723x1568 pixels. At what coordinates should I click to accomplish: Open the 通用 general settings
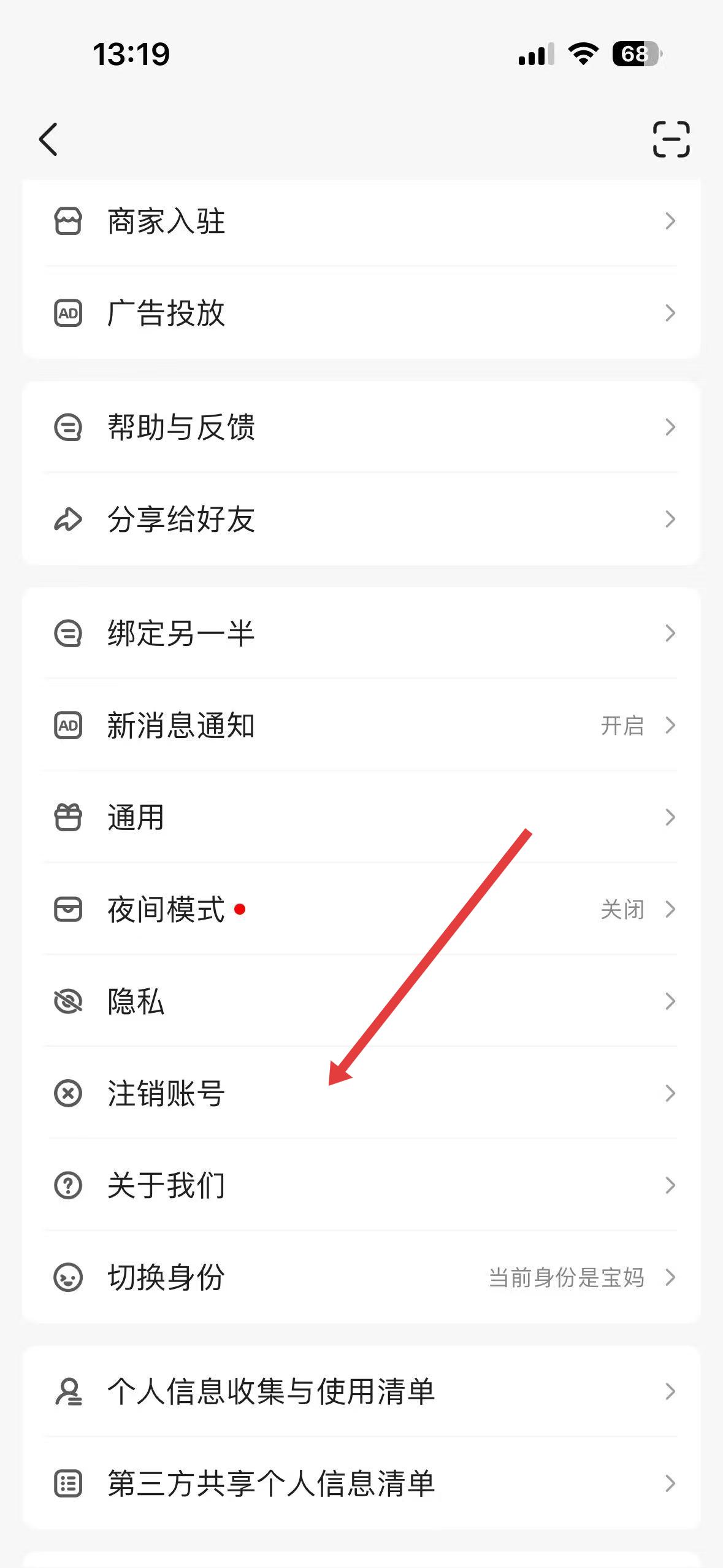tap(361, 817)
